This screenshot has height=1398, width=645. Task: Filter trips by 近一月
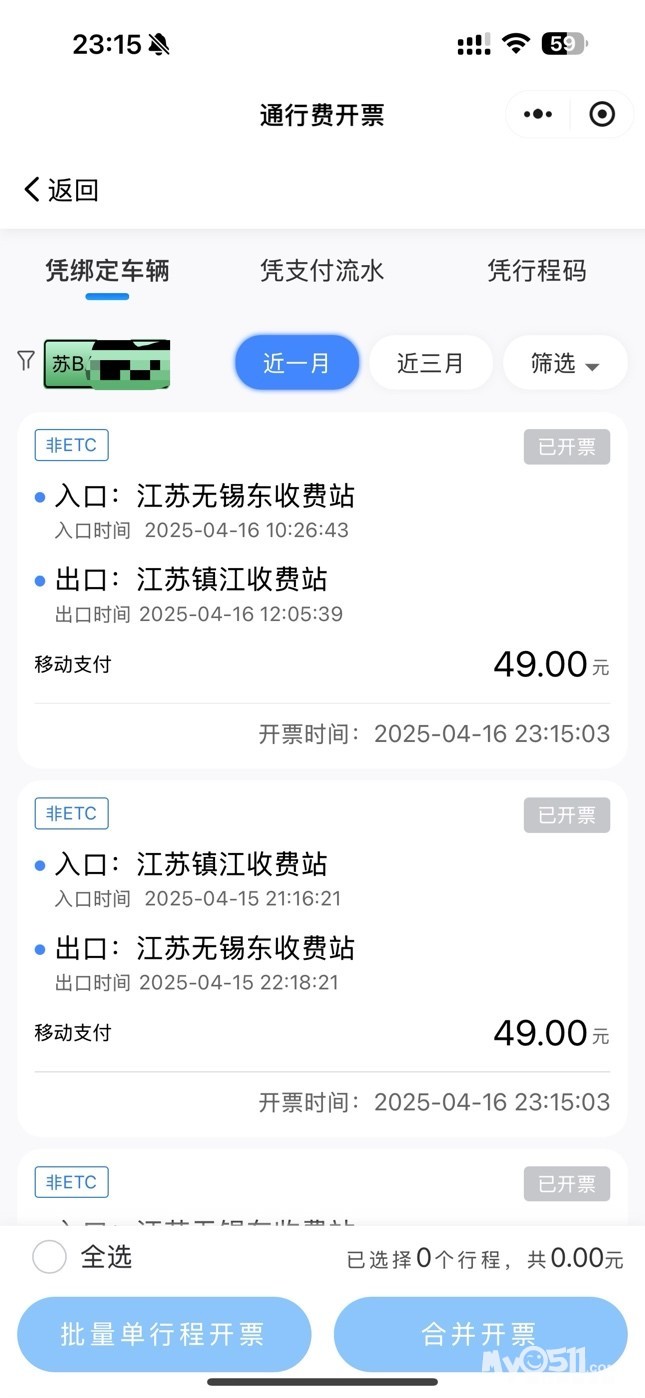pos(297,363)
